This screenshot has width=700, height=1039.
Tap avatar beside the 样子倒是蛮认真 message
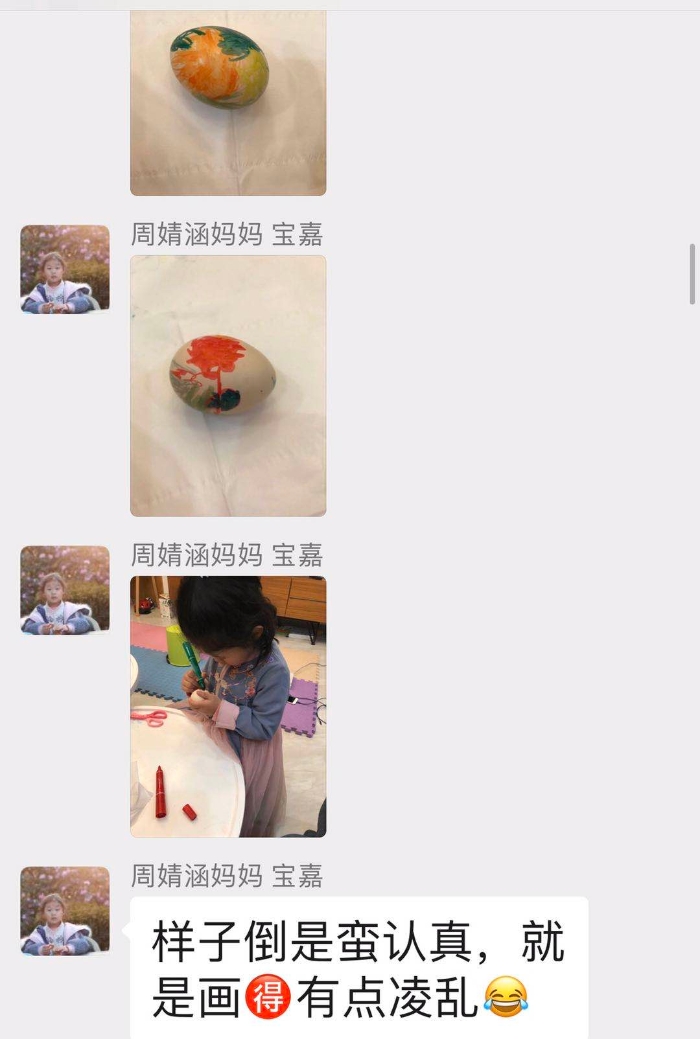[65, 910]
